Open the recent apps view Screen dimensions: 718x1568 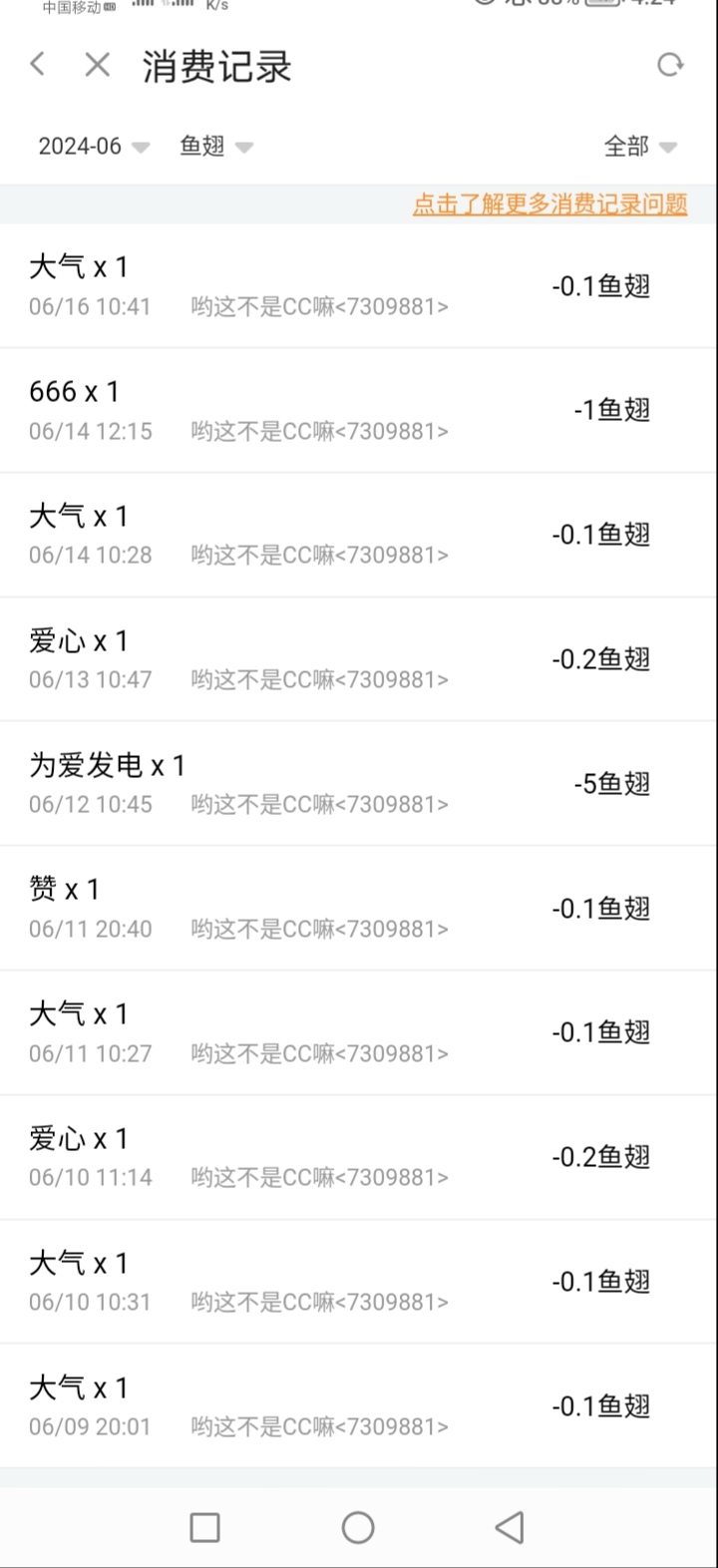coord(204,1527)
